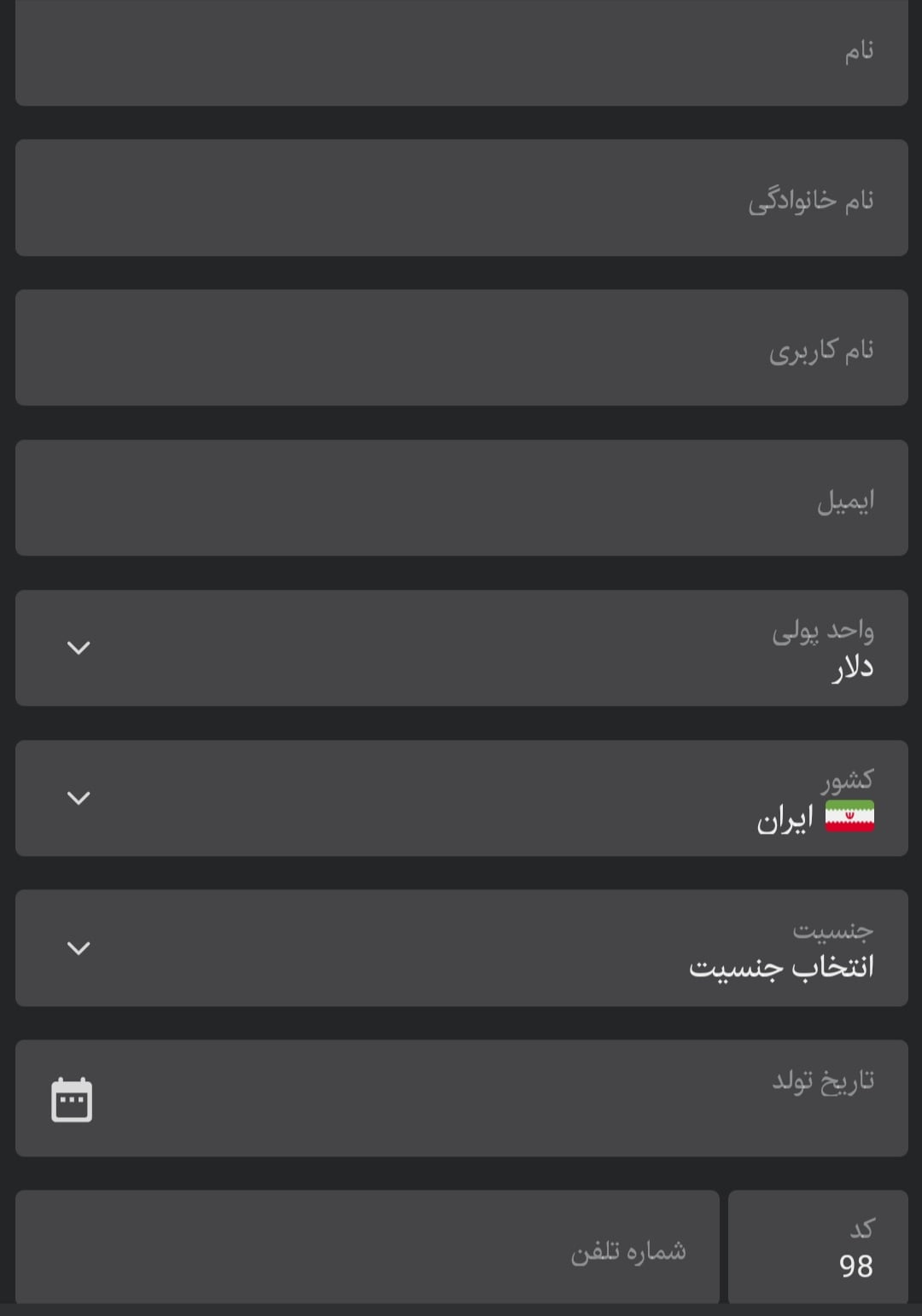
Task: Open the کشور country selector showing ایران
Action: [461, 798]
